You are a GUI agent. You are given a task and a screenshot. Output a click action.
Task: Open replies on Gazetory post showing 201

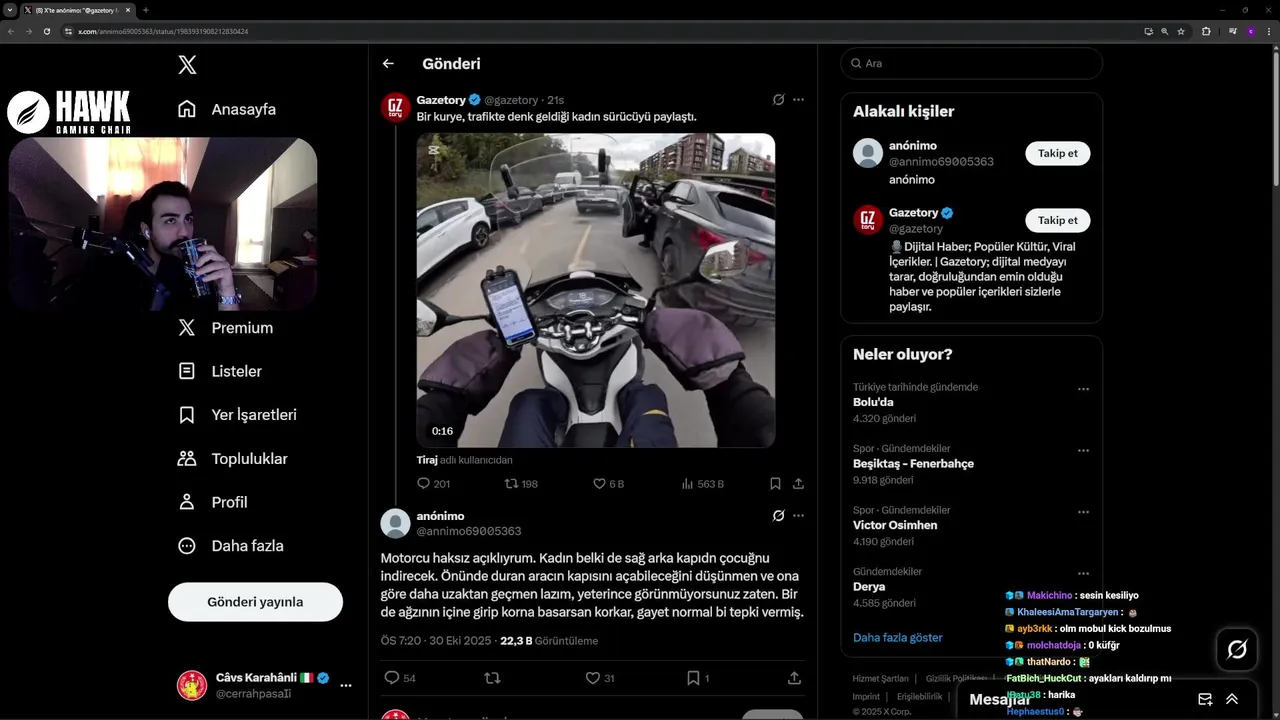tap(433, 484)
